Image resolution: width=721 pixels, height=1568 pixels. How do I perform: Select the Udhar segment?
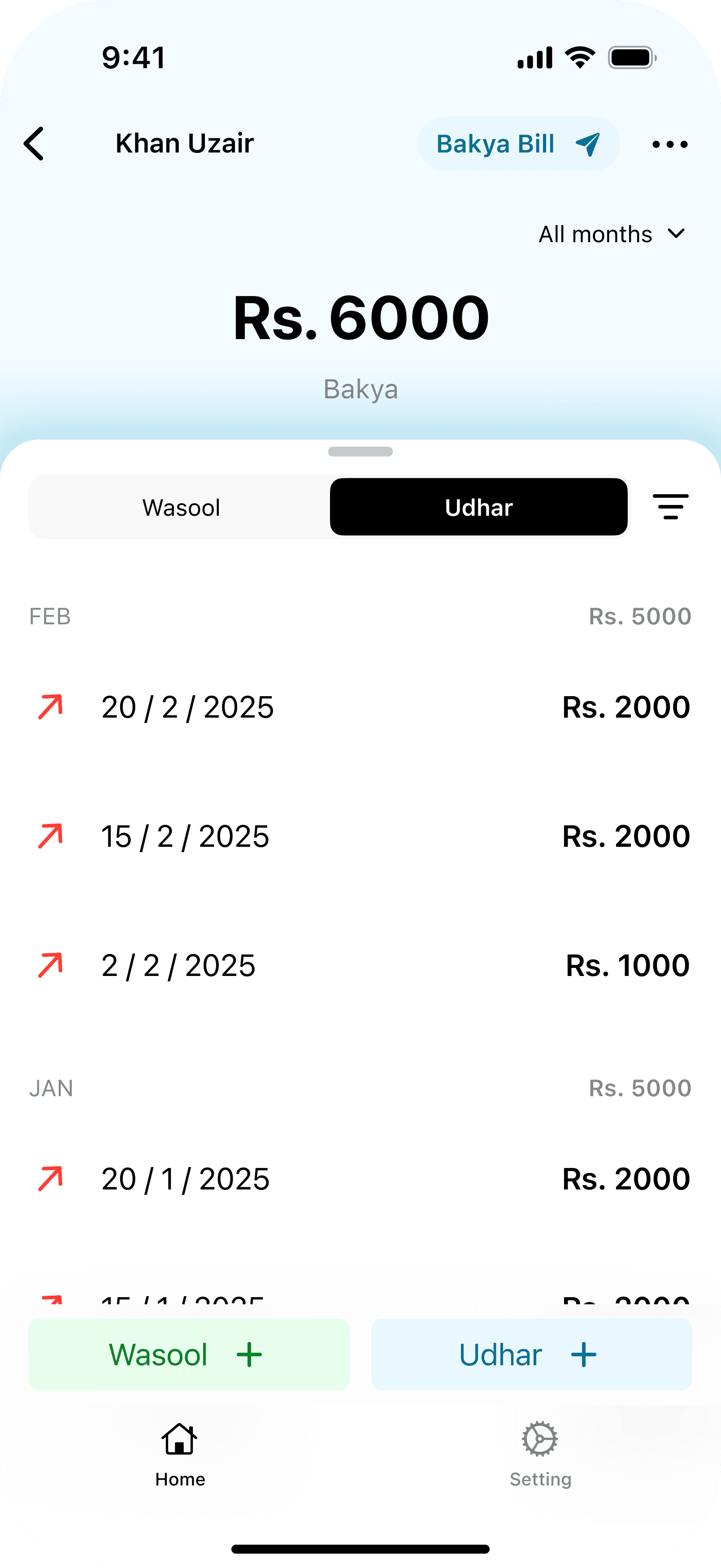click(x=478, y=508)
